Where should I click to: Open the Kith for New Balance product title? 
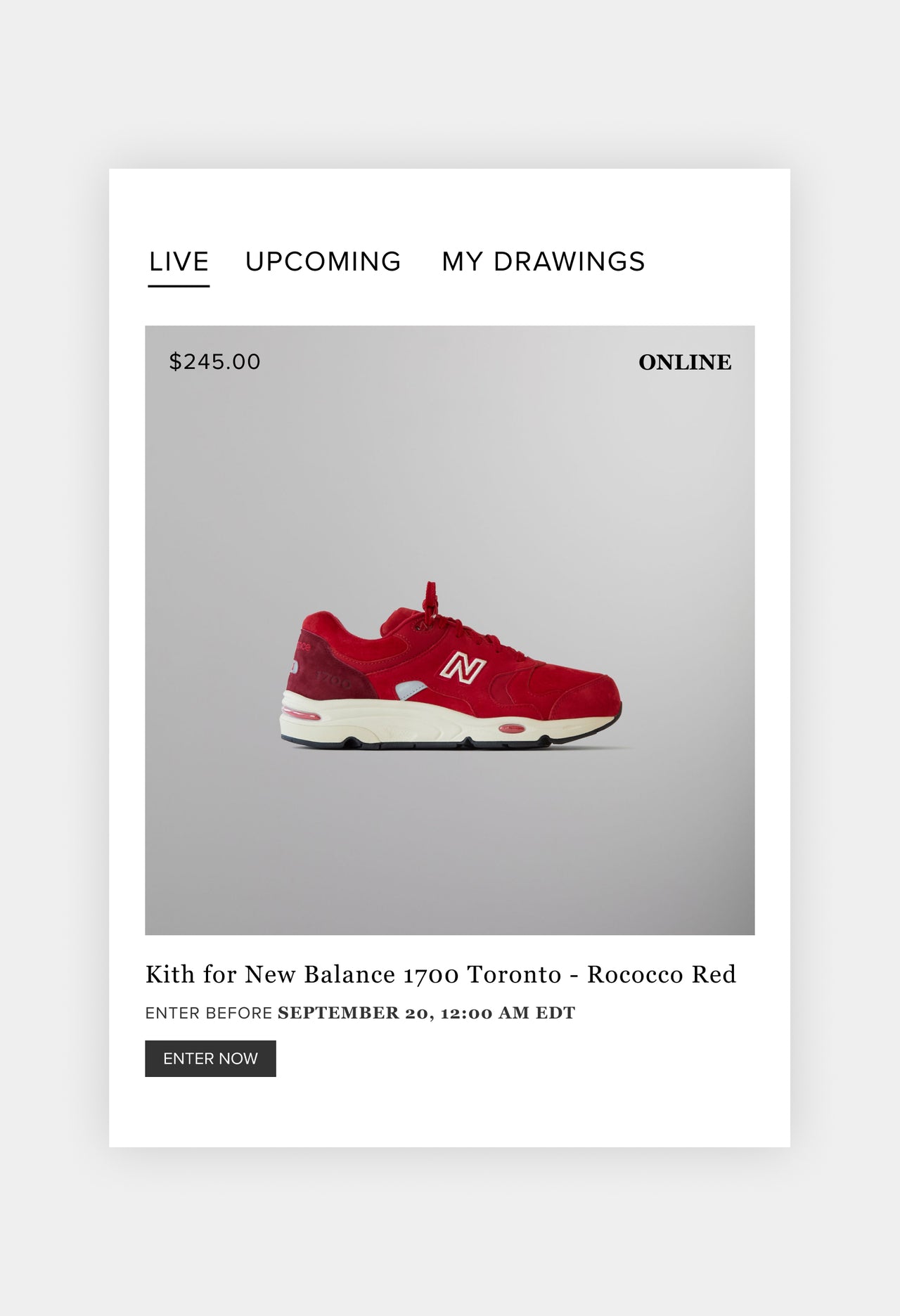click(441, 974)
